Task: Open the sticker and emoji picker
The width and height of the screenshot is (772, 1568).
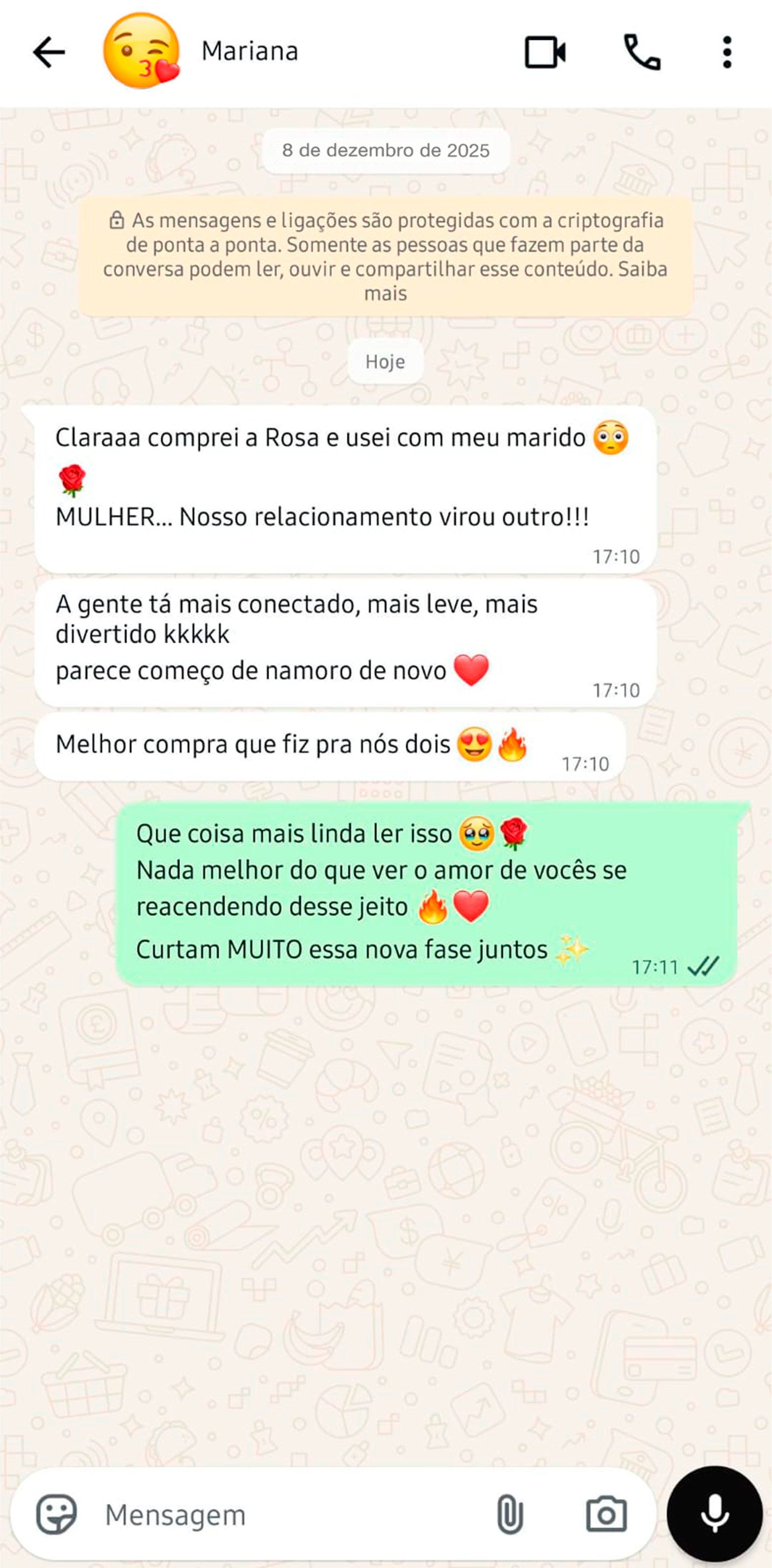Action: click(x=57, y=1514)
